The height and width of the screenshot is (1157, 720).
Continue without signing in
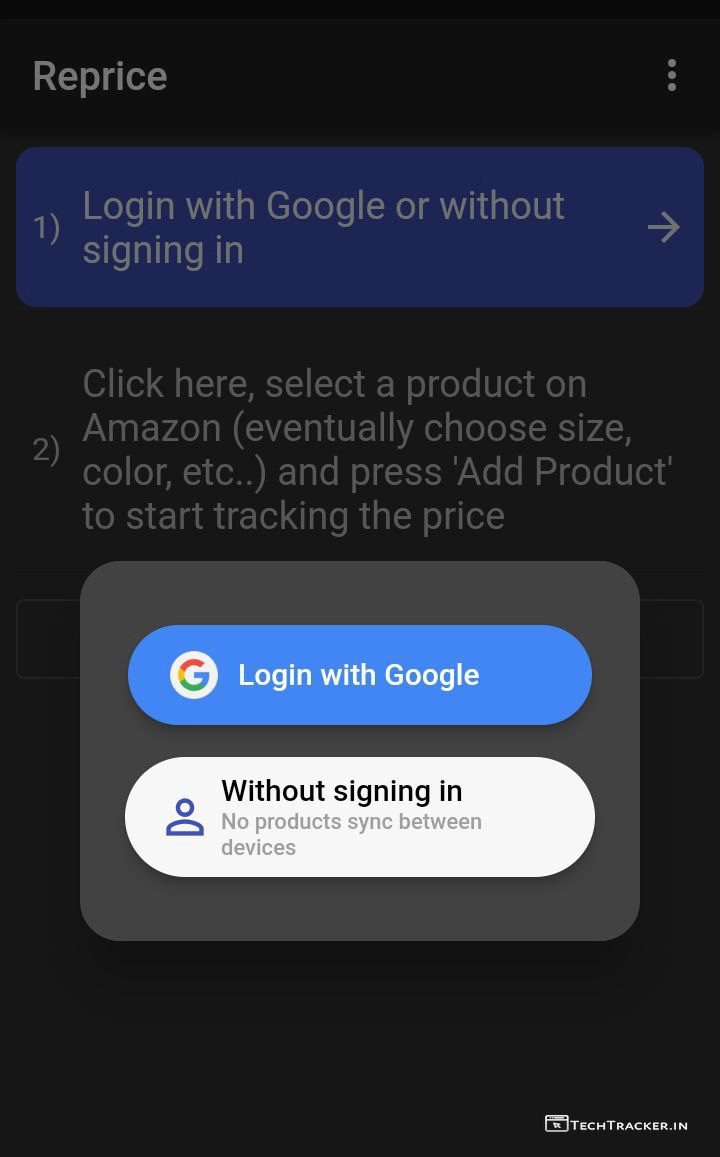[359, 817]
